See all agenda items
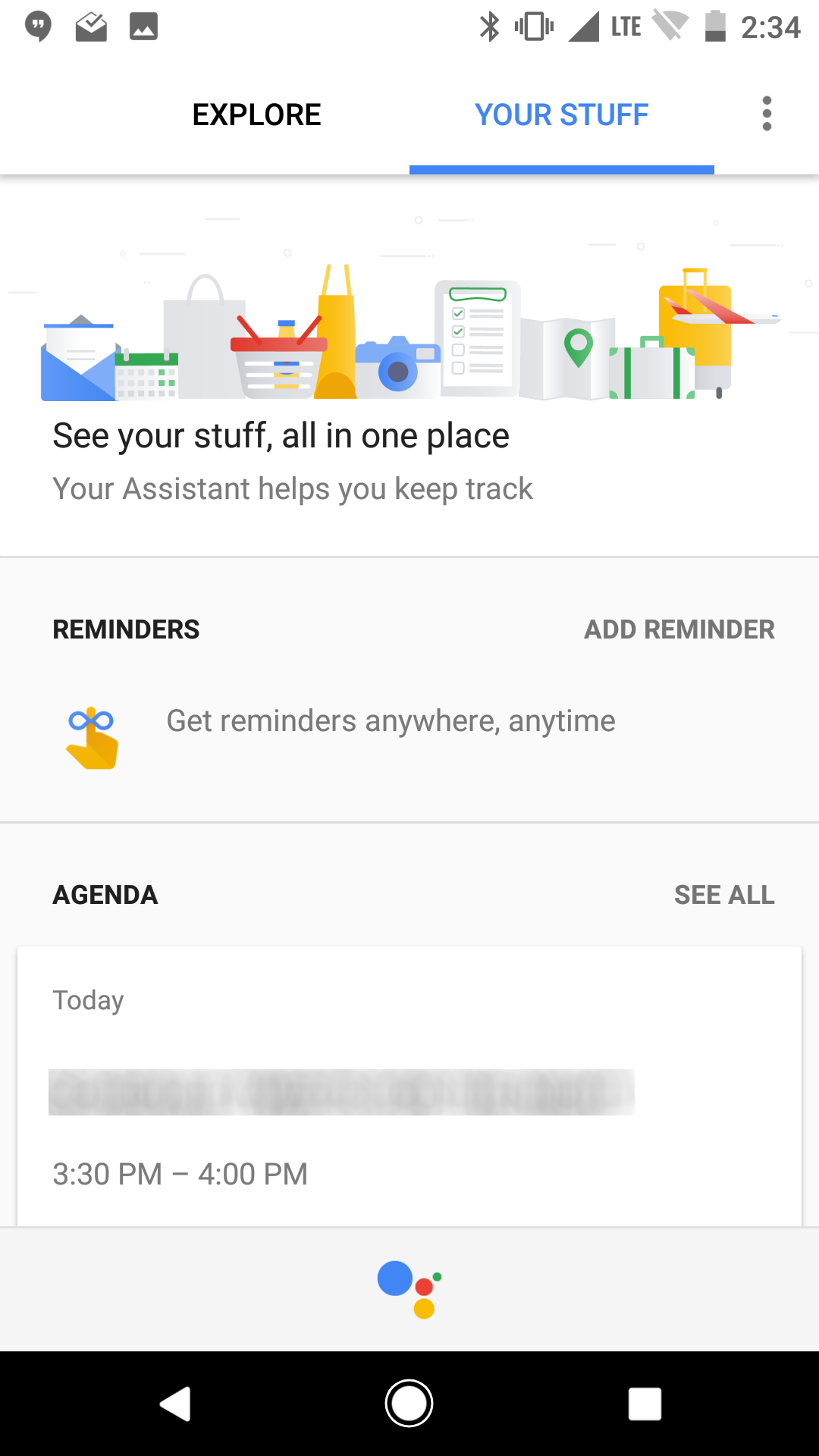Viewport: 819px width, 1456px height. pyautogui.click(x=723, y=895)
